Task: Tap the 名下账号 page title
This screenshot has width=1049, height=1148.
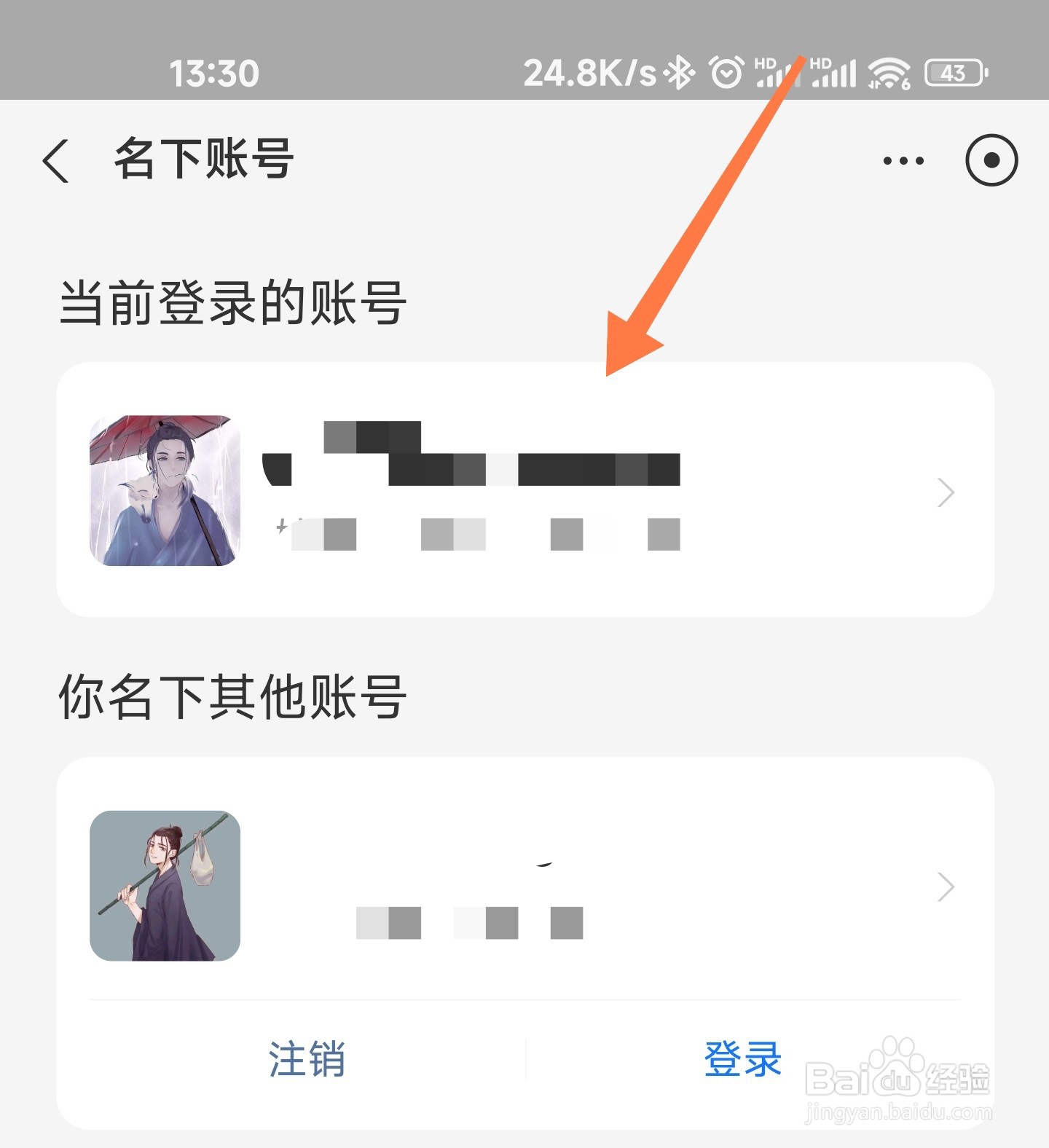Action: pyautogui.click(x=203, y=160)
